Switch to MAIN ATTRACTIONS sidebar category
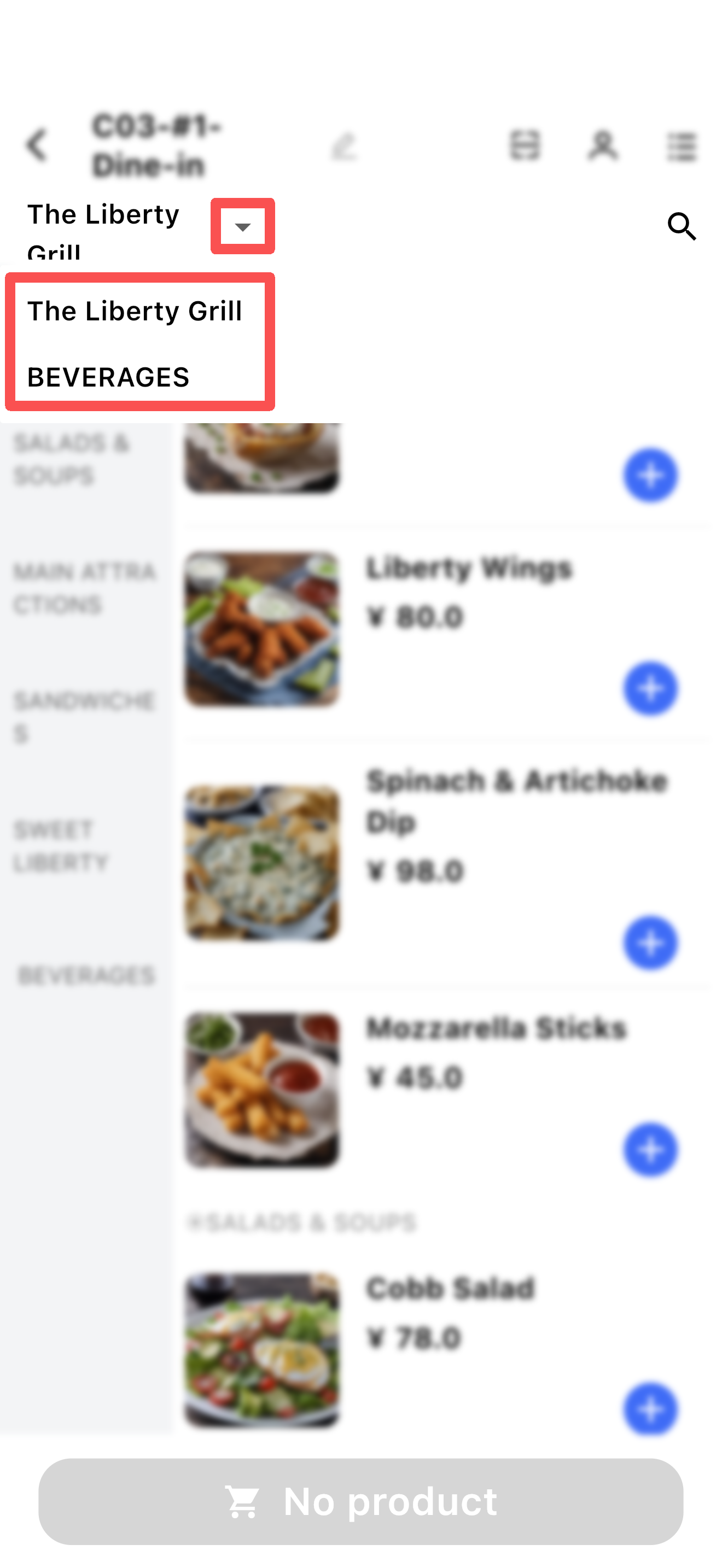Viewport: 722px width, 1568px height. coord(84,588)
